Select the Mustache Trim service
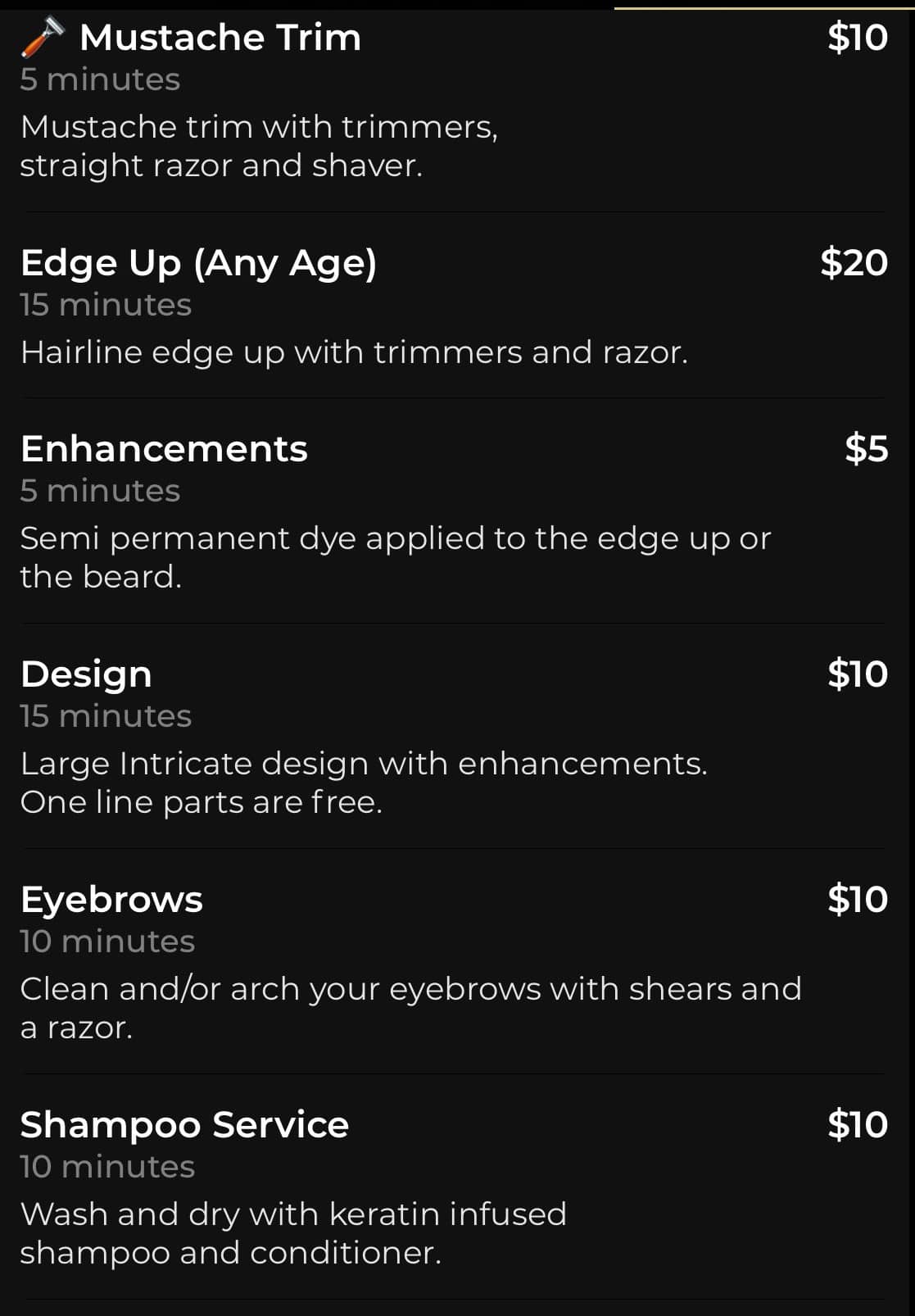The image size is (915, 1316). (220, 39)
